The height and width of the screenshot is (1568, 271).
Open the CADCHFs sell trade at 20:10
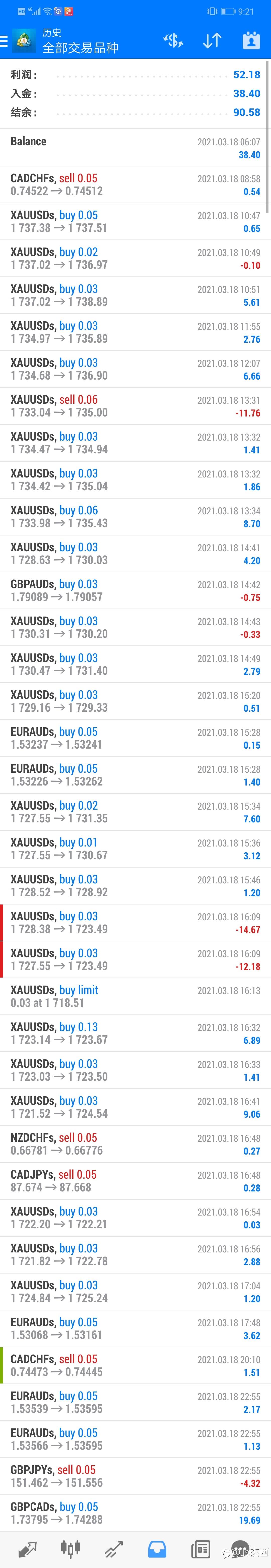click(135, 1365)
